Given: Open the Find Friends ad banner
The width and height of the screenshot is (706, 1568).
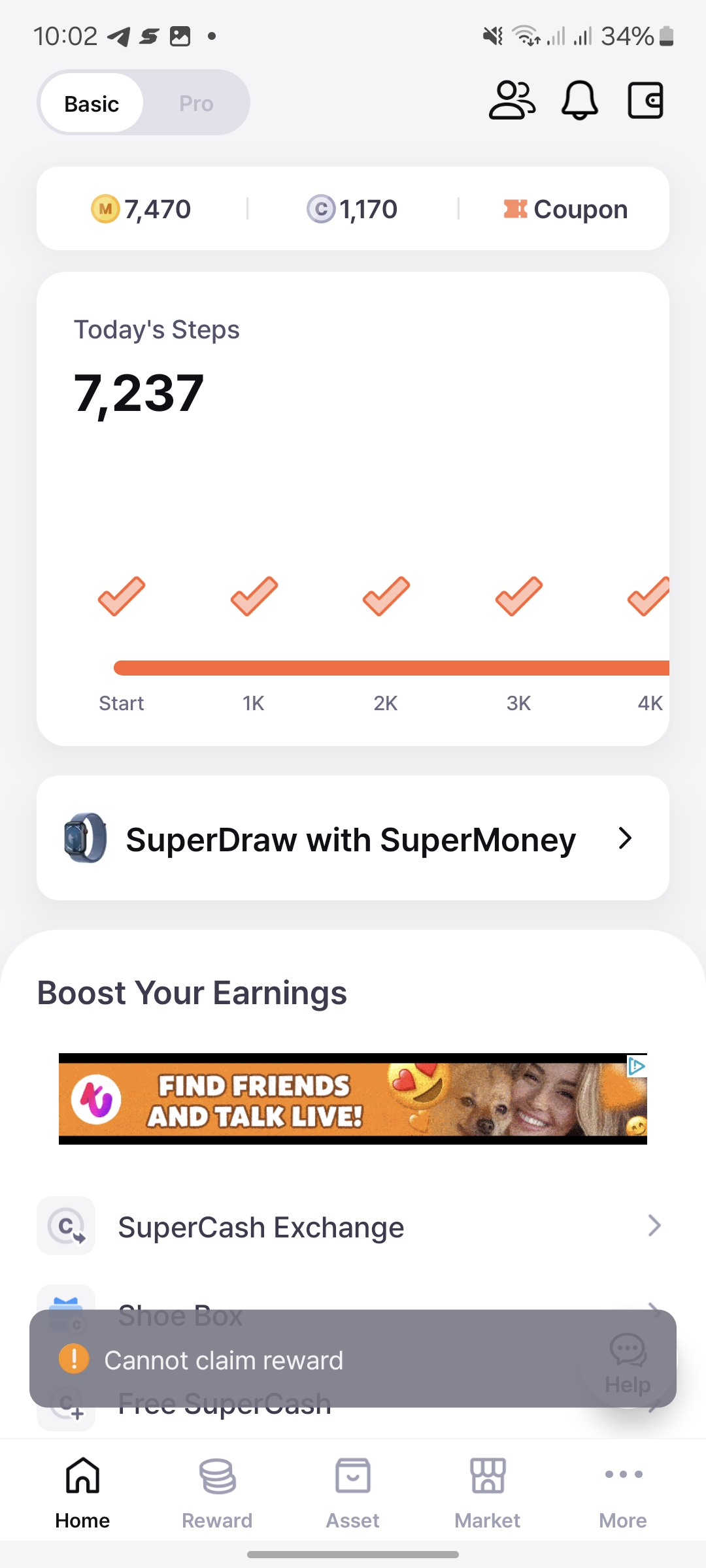Looking at the screenshot, I should (x=353, y=1099).
